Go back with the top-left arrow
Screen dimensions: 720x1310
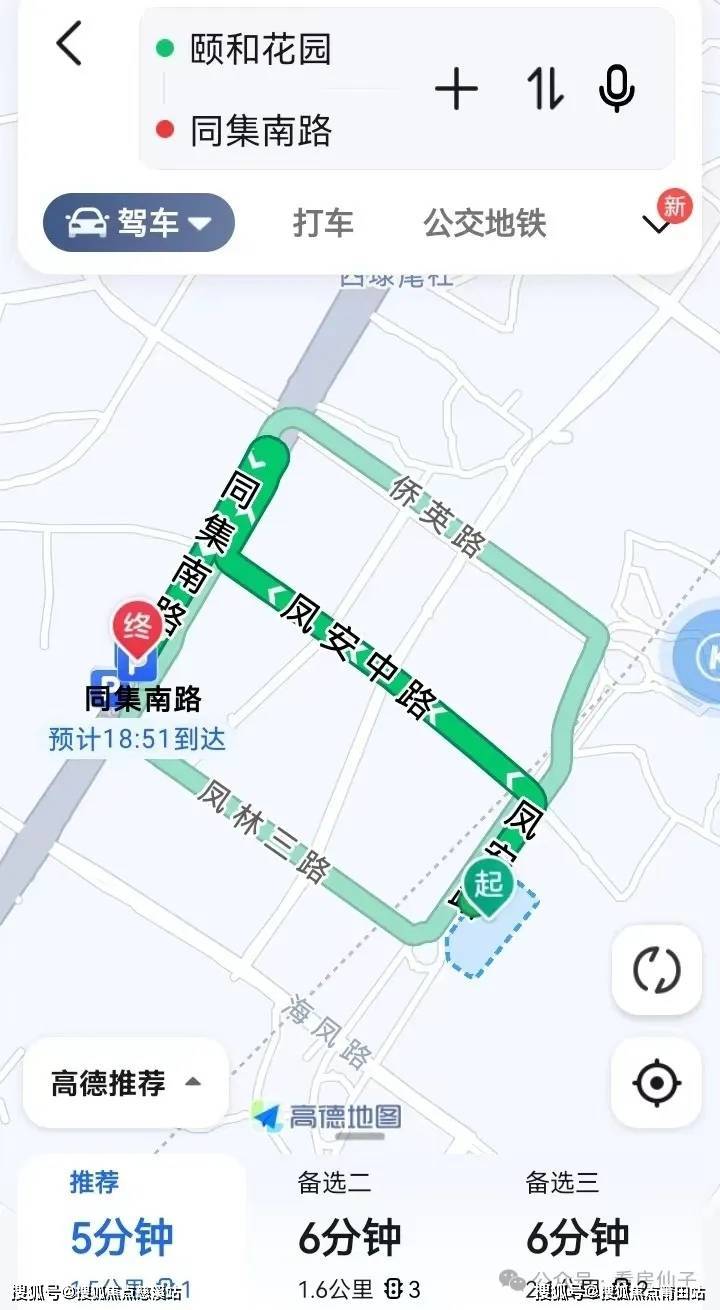click(x=68, y=45)
